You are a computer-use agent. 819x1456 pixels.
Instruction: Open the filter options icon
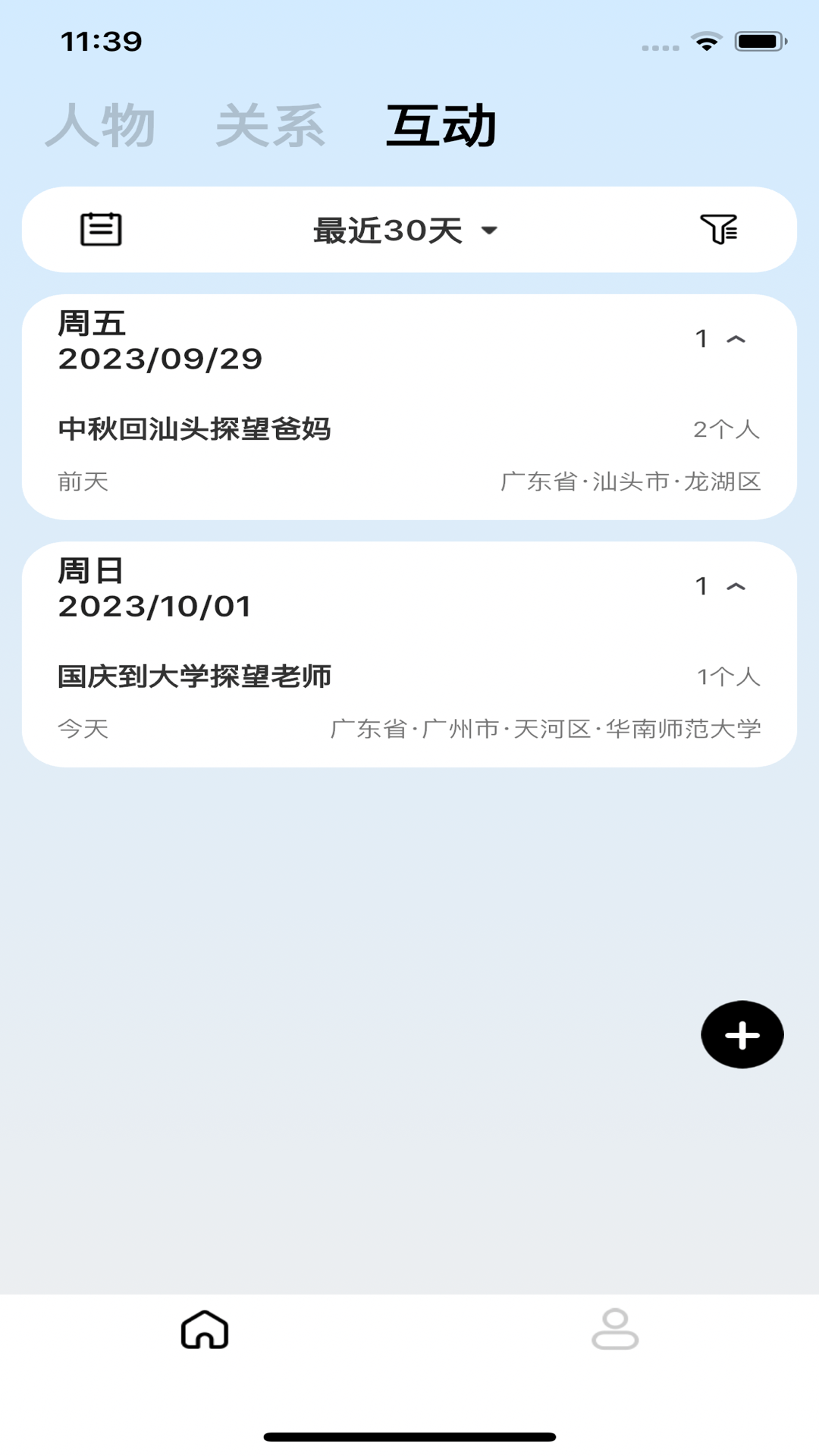point(718,230)
